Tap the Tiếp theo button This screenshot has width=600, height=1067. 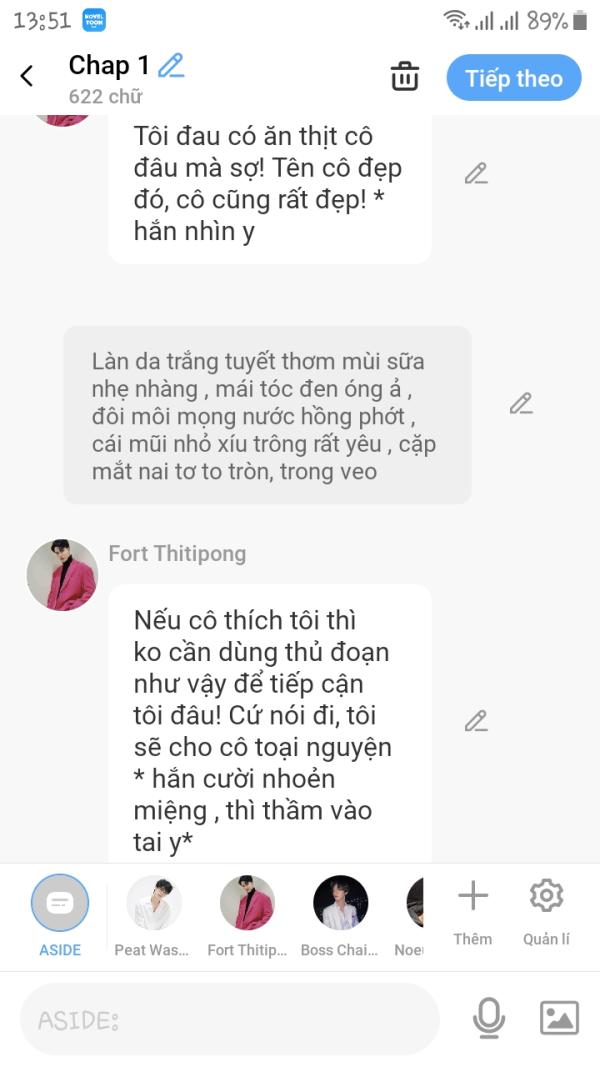point(514,78)
